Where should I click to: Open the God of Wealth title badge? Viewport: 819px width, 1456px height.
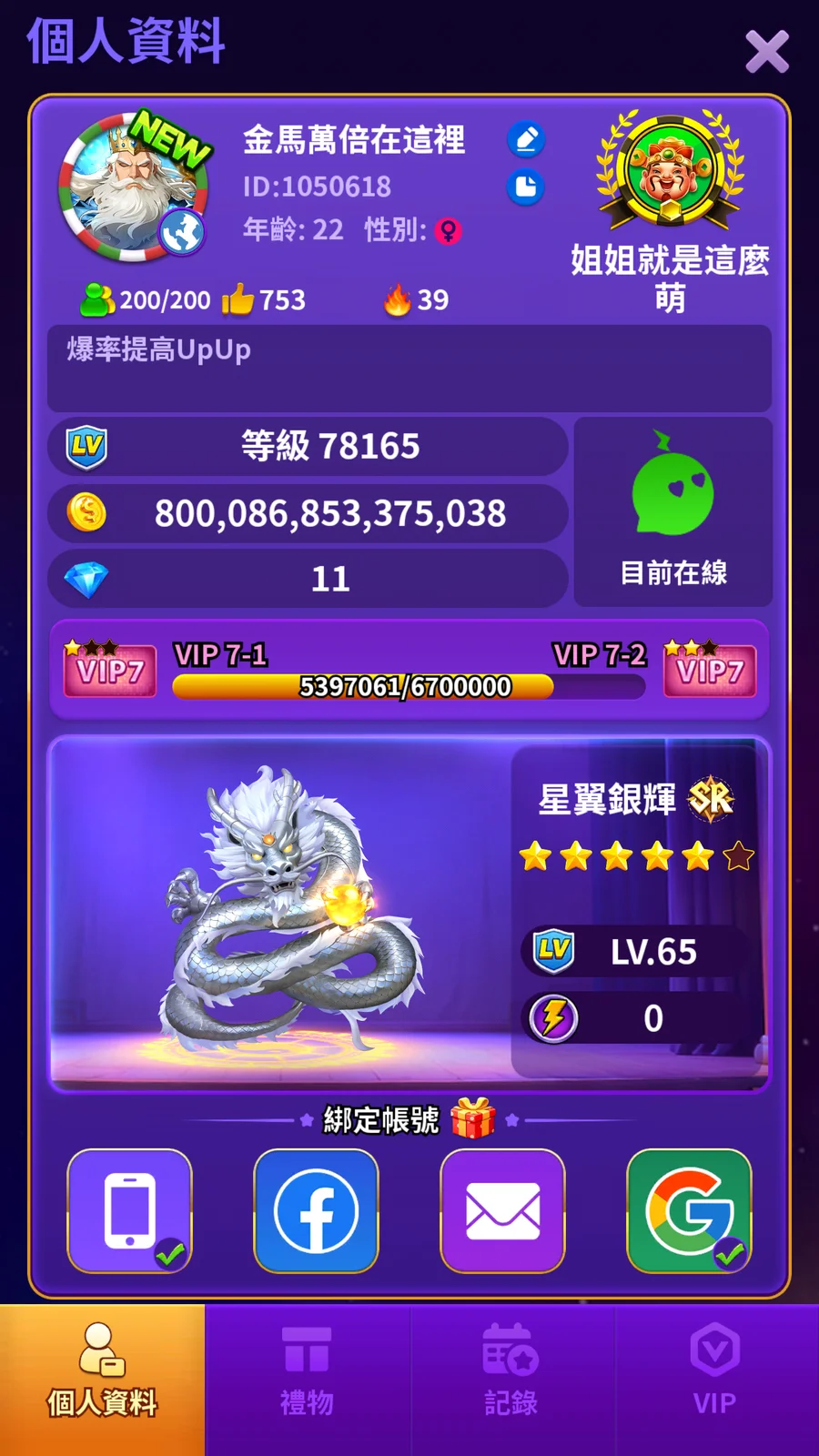(670, 171)
